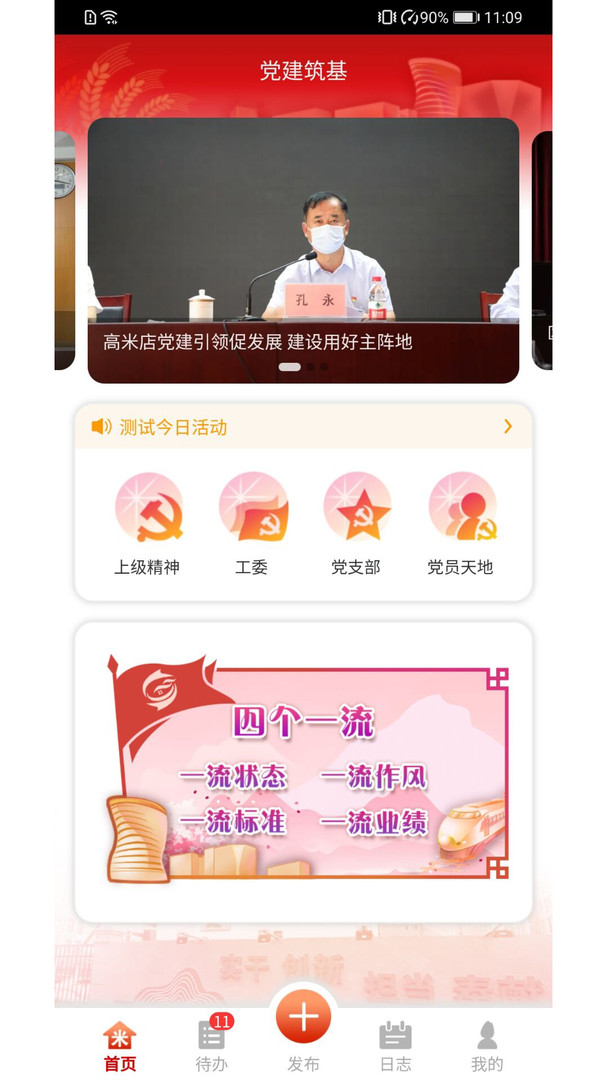The width and height of the screenshot is (607, 1080).
Task: Open 党支部 section
Action: (x=356, y=524)
